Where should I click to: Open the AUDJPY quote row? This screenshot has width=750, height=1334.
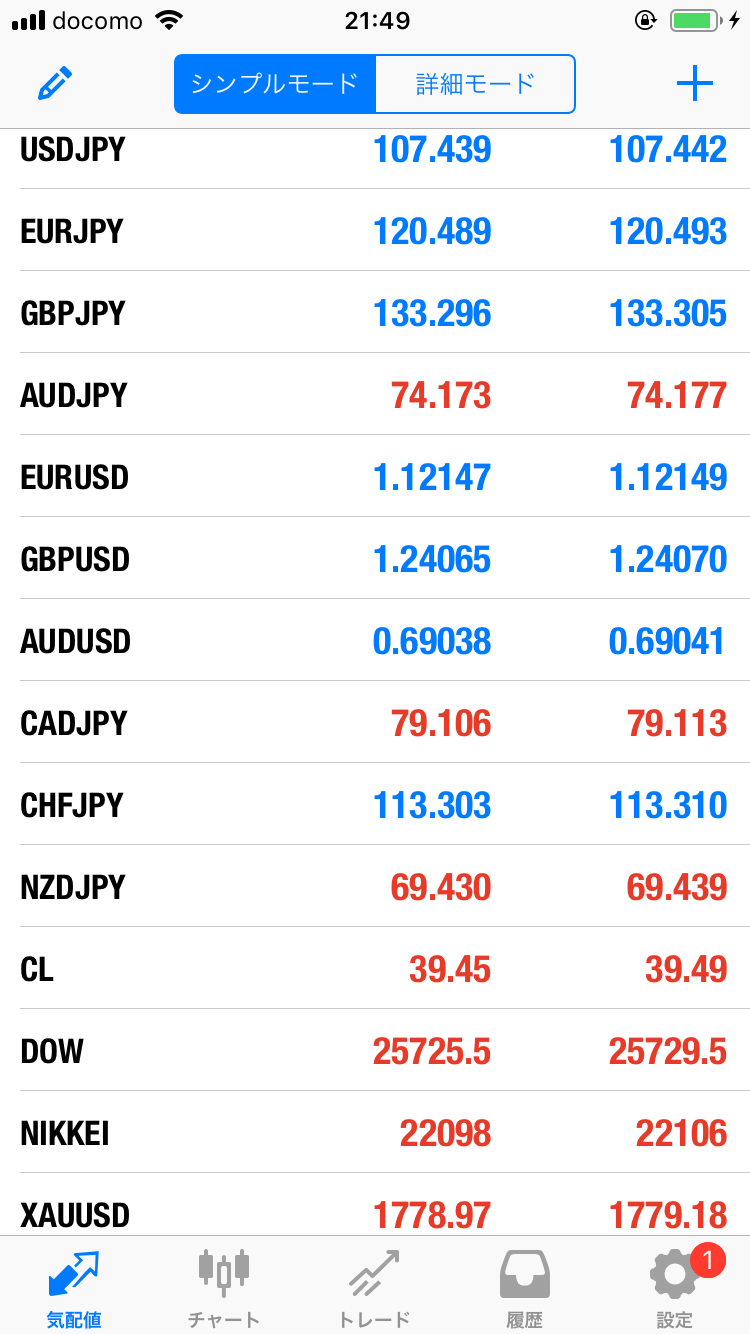coord(375,395)
